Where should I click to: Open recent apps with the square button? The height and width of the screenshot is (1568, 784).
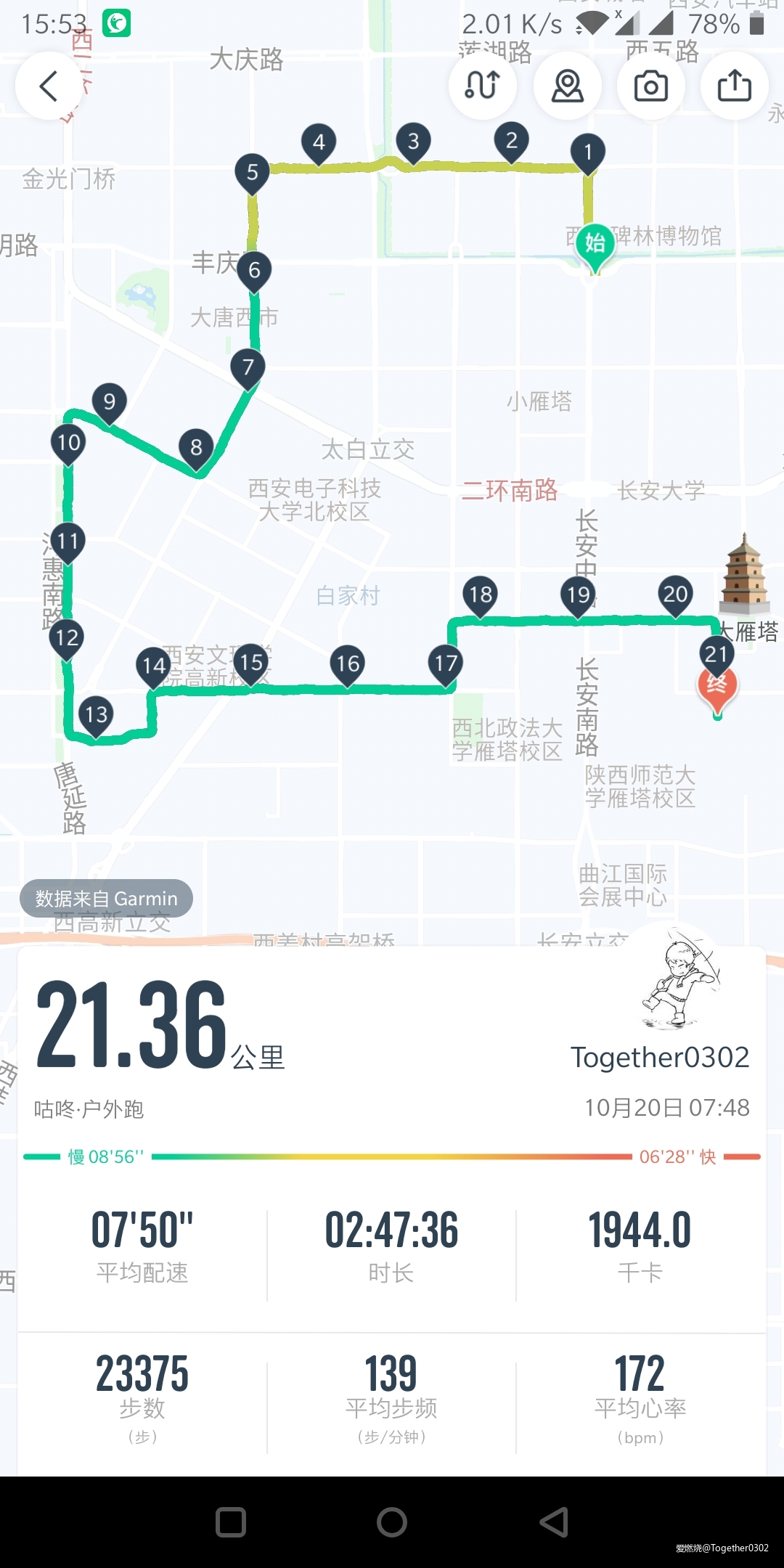point(229,1521)
